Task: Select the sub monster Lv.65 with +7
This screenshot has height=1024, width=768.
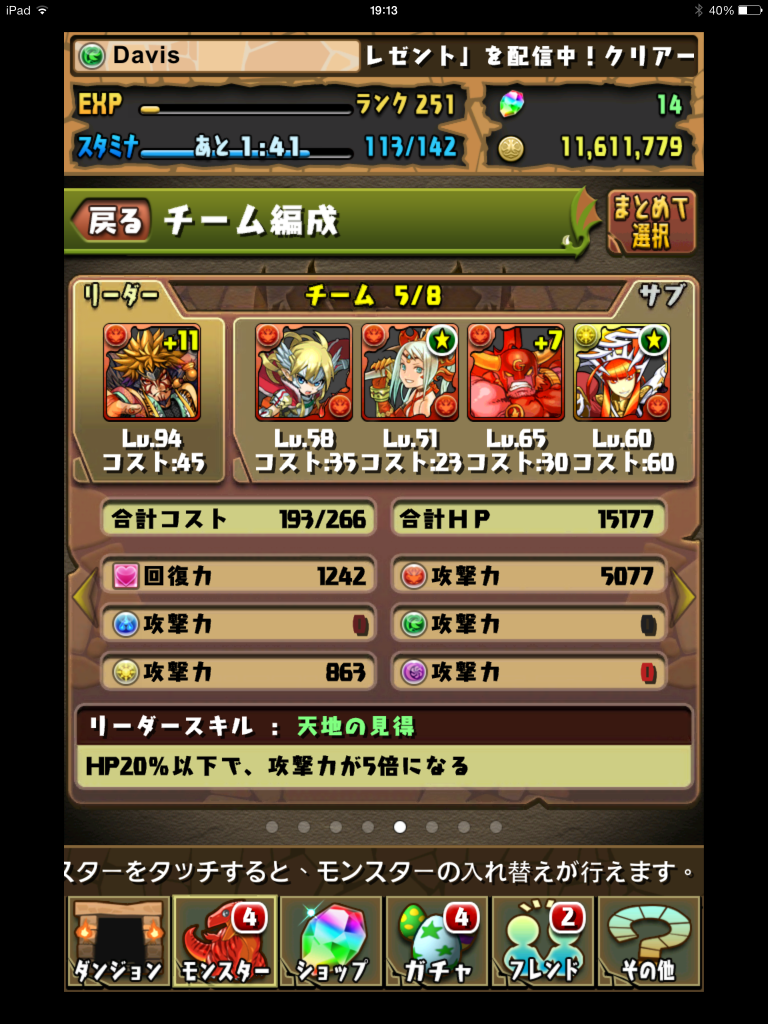Action: (516, 372)
